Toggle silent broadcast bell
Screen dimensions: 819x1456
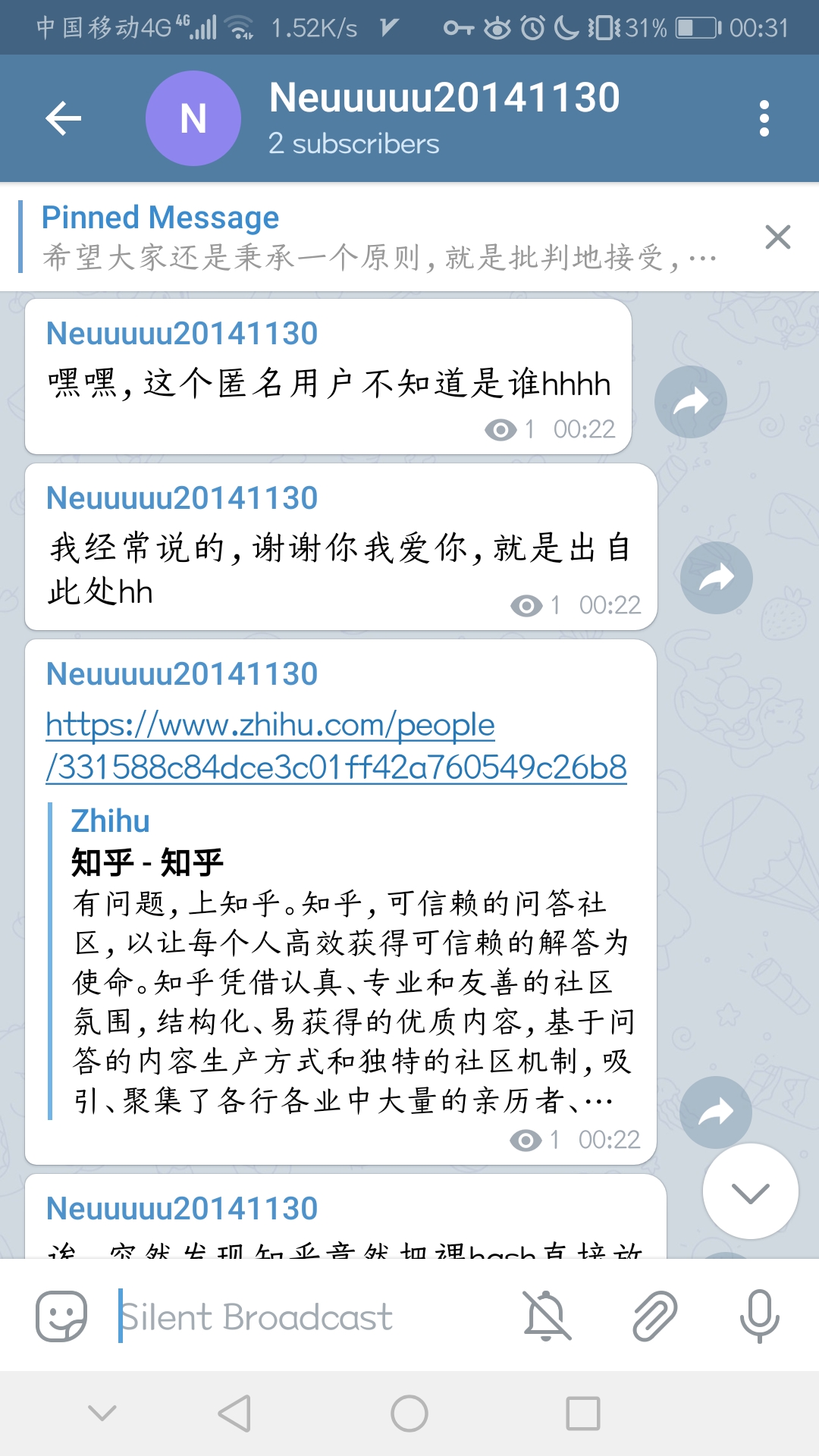coord(546,1316)
